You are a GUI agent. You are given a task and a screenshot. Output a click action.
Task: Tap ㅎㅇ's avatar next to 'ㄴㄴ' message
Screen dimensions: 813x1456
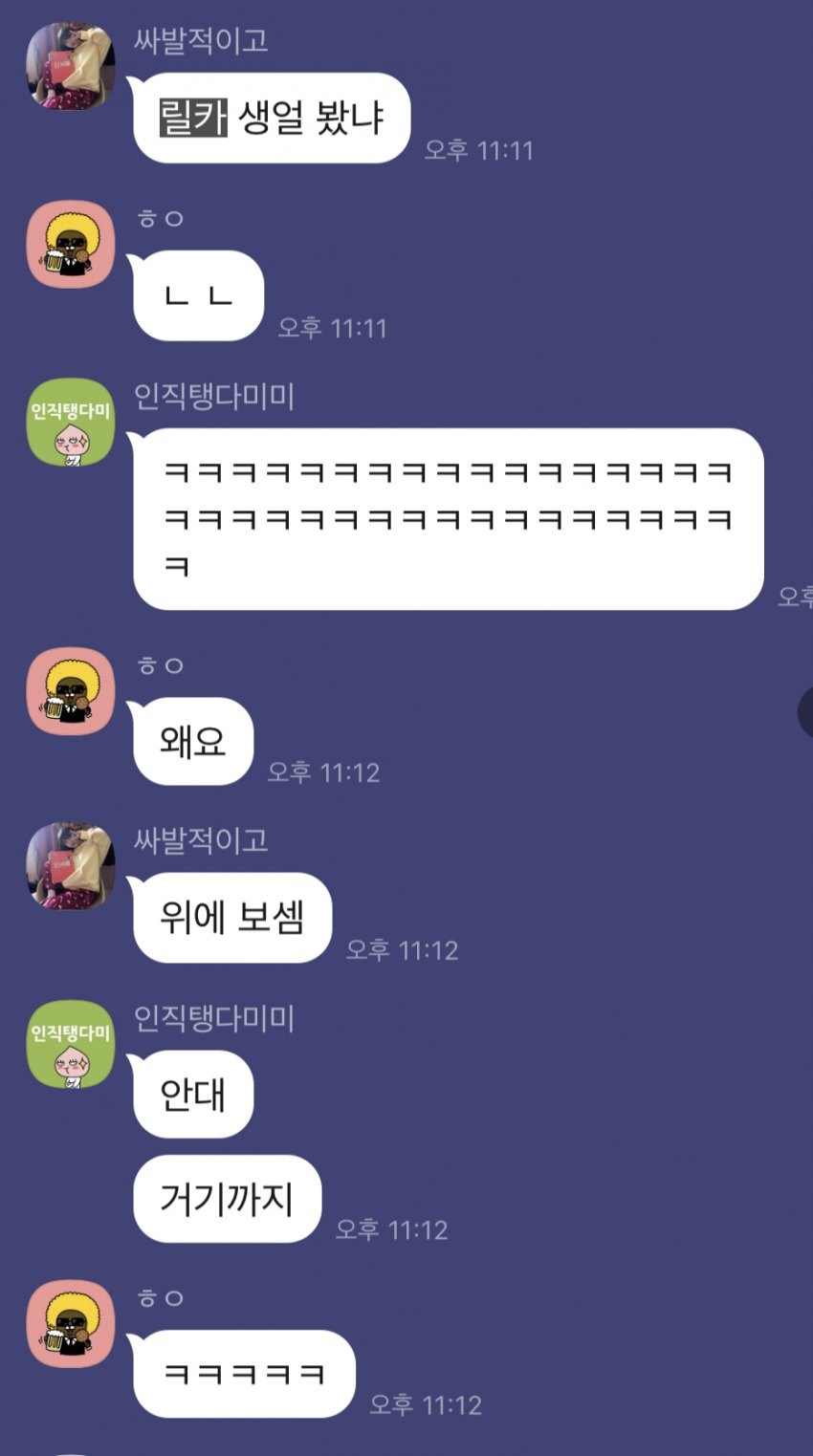(x=70, y=244)
